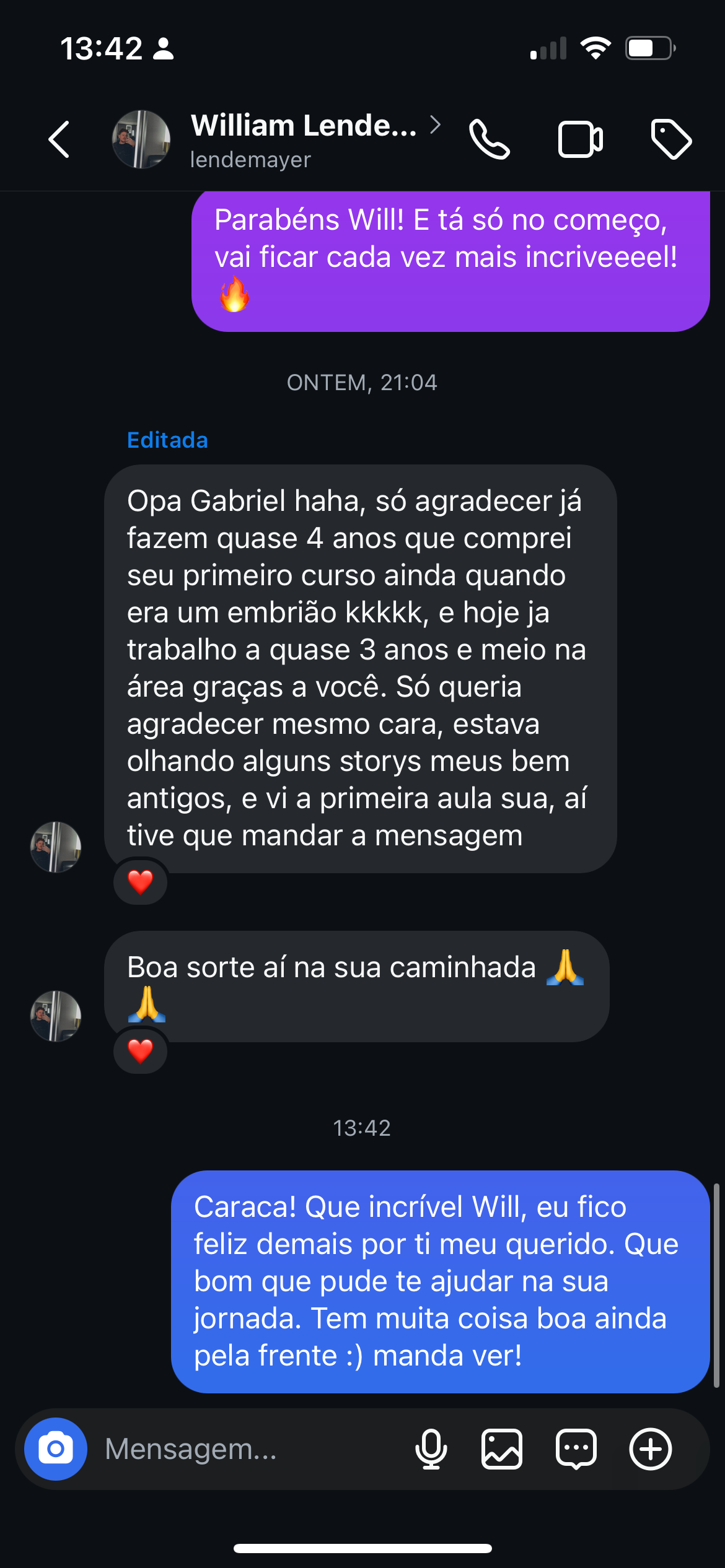
Task: Focus the Mensagem text field
Action: [x=248, y=1449]
